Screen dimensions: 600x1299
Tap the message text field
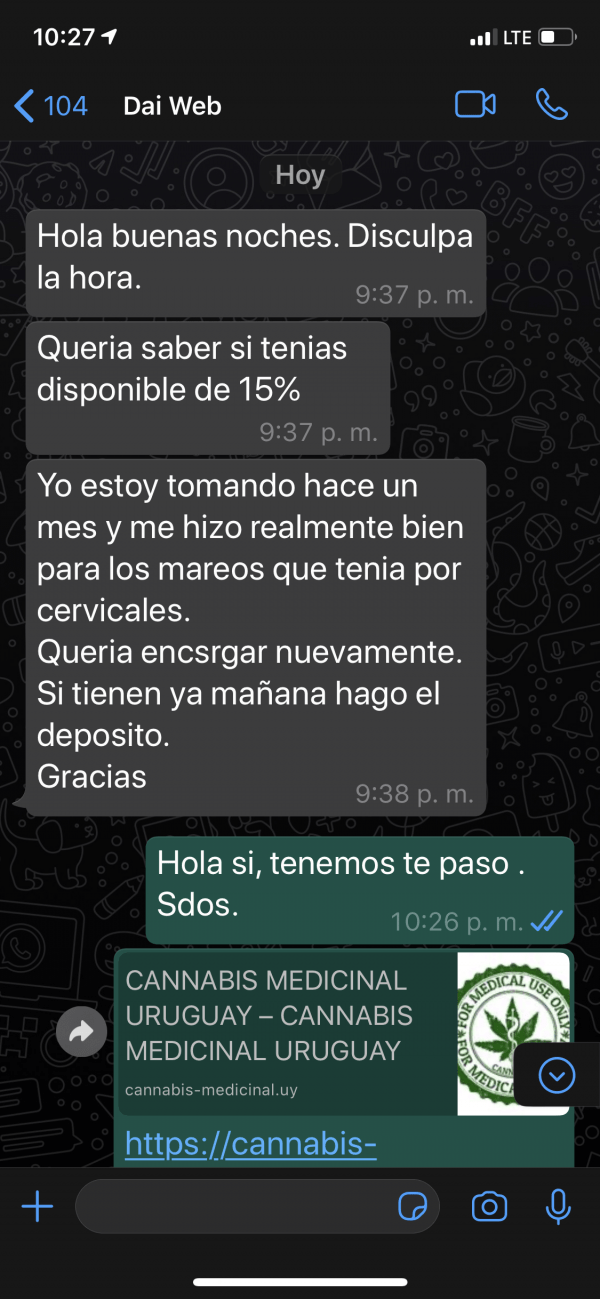(x=235, y=1207)
